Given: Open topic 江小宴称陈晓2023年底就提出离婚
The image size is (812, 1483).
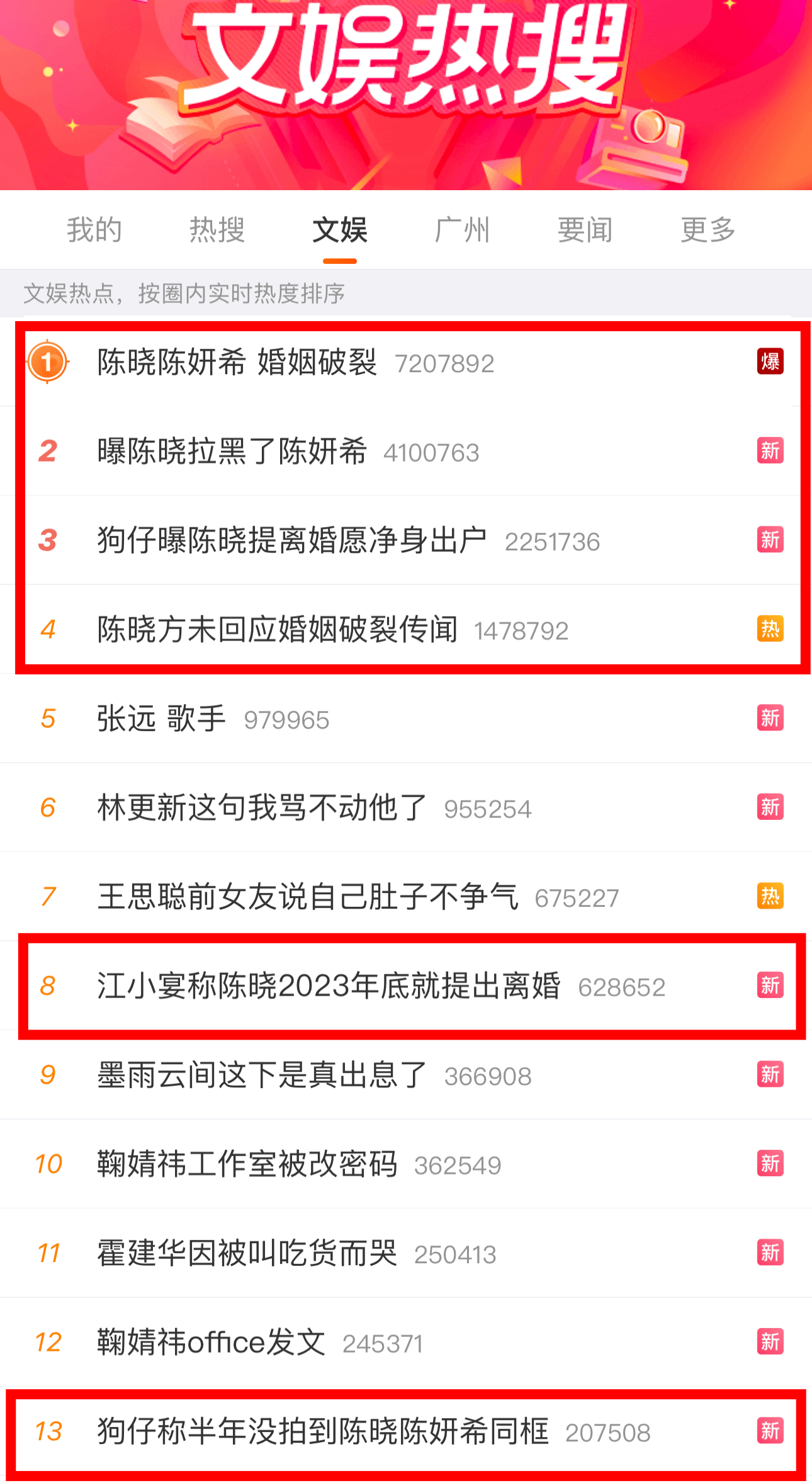Looking at the screenshot, I should [328, 986].
